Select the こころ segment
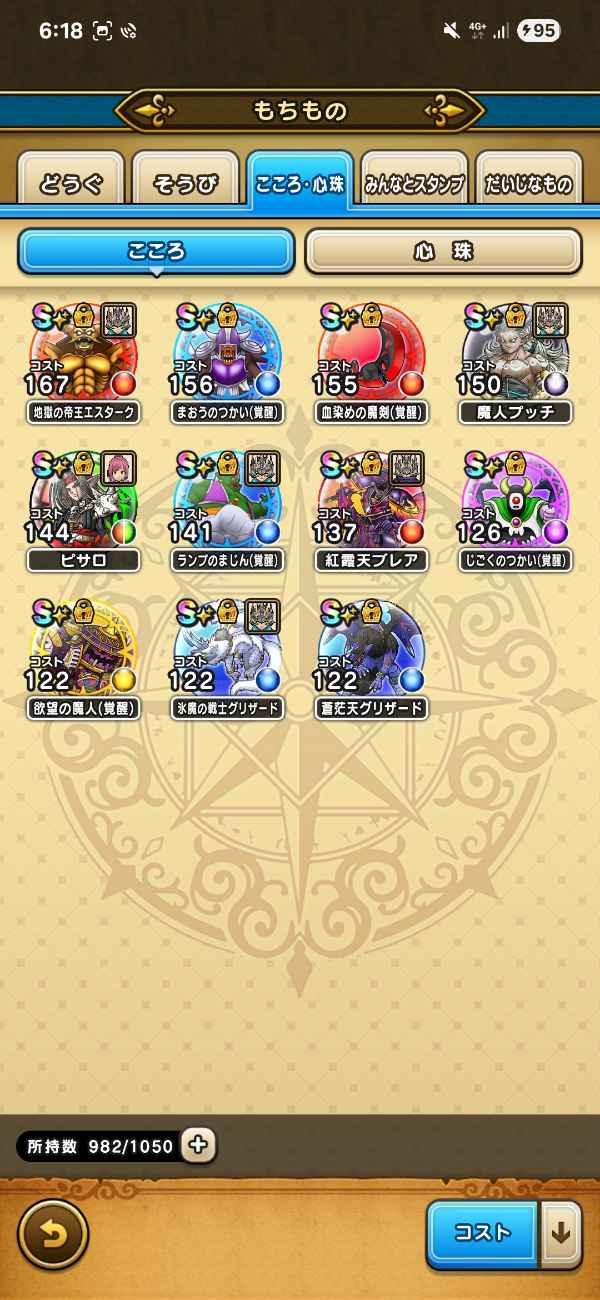600x1300 pixels. (x=156, y=251)
